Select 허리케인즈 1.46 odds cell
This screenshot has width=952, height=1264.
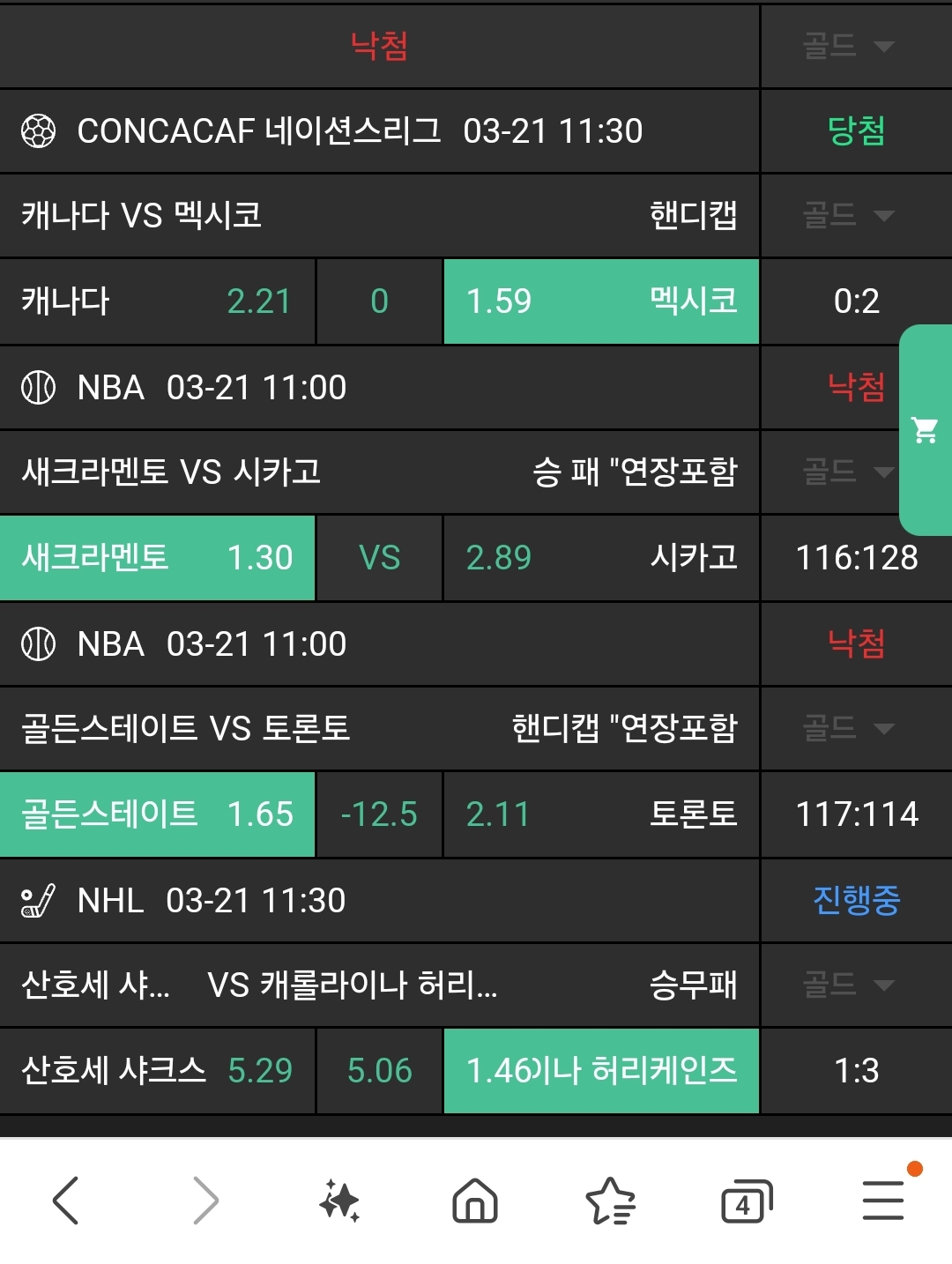[x=601, y=1071]
